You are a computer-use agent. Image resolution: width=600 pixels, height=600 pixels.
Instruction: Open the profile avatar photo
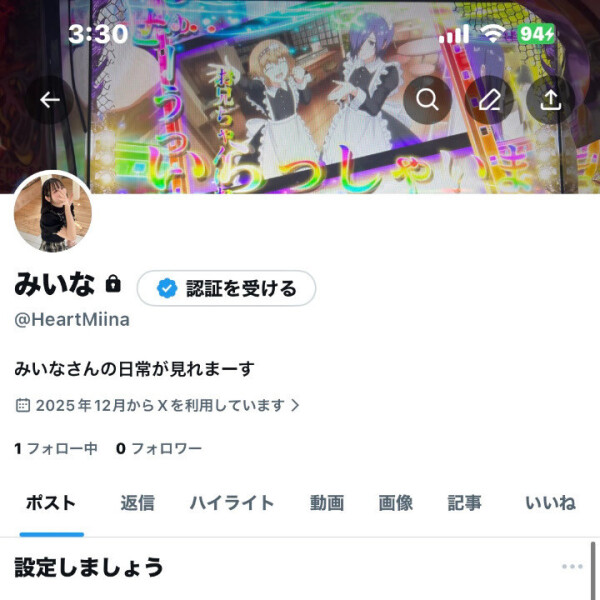point(53,212)
